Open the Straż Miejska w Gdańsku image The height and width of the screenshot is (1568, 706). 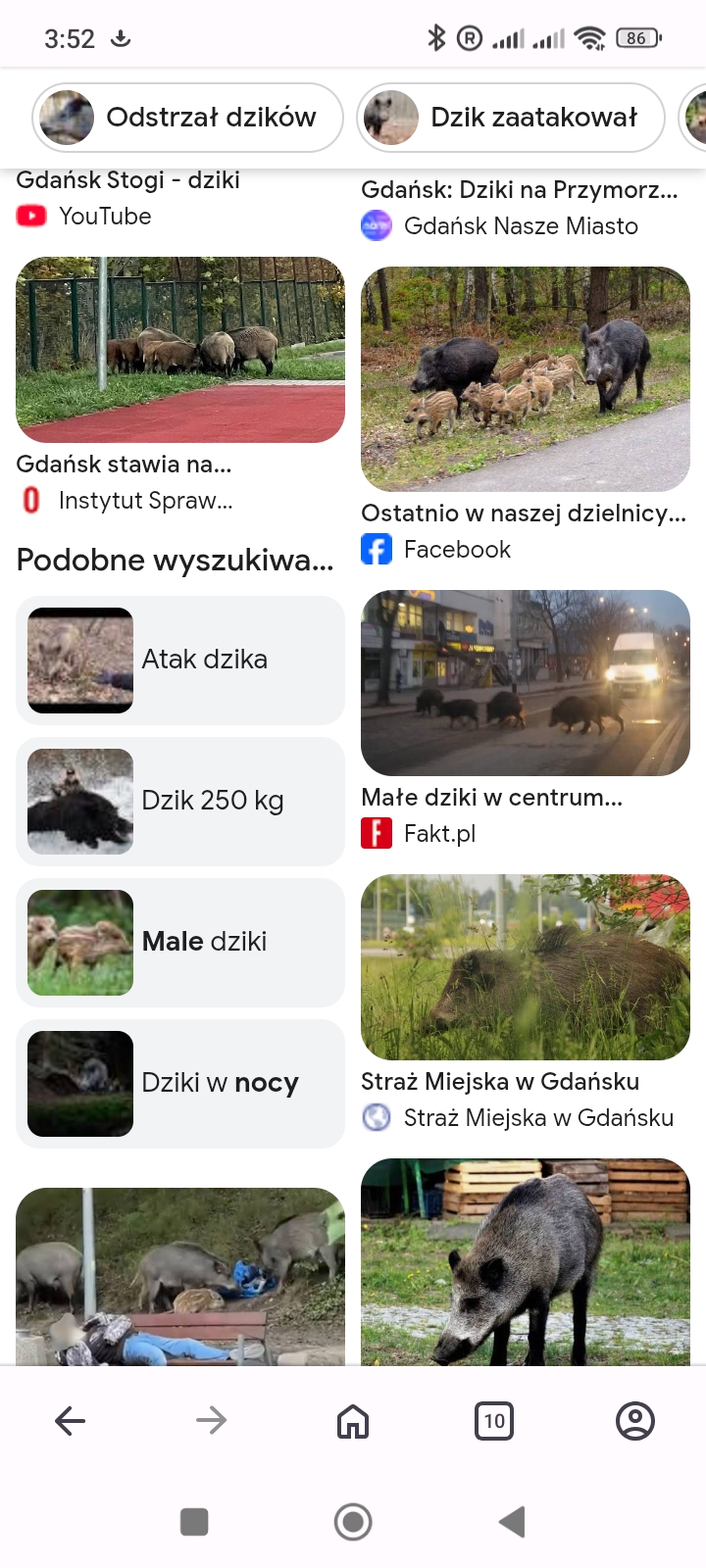tap(526, 967)
